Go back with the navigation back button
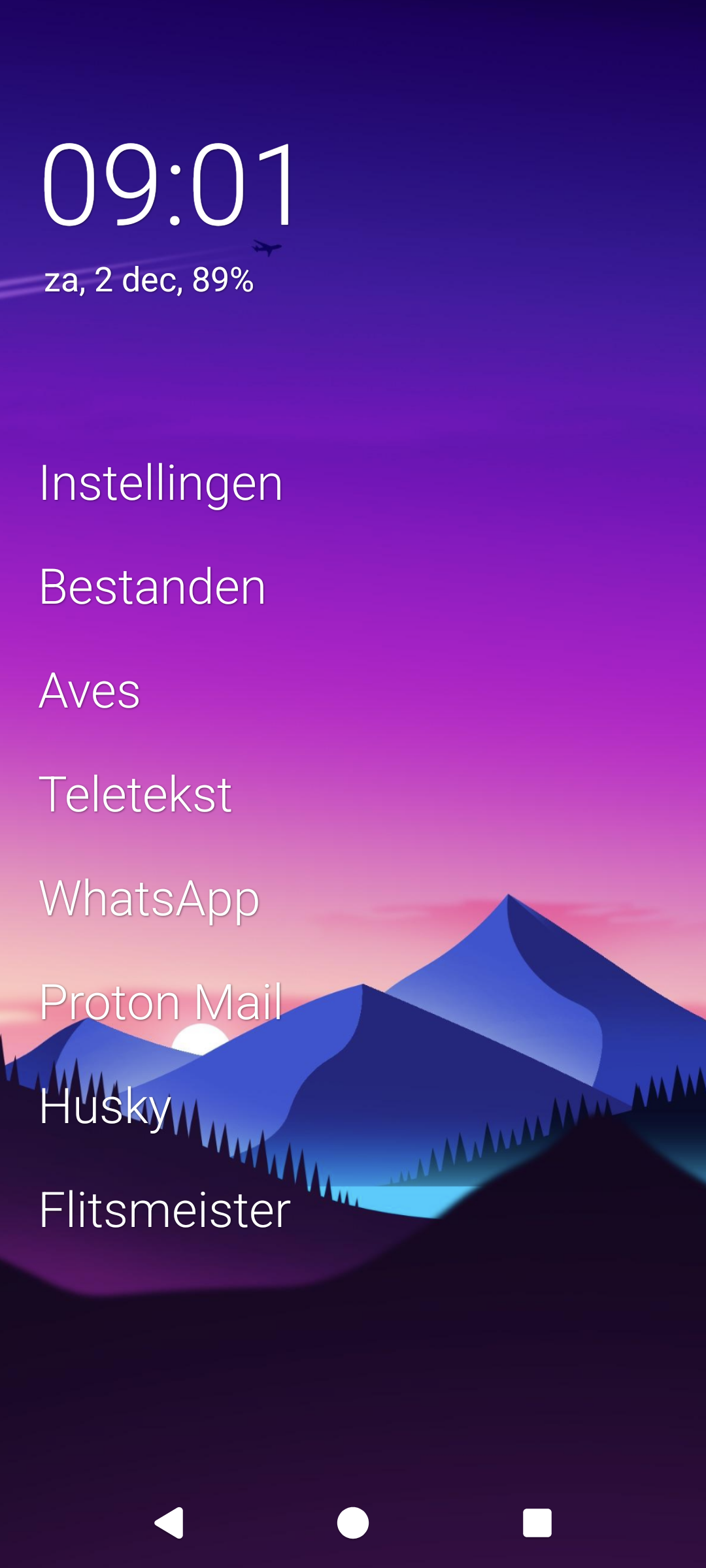The width and height of the screenshot is (706, 1568). pos(169,1523)
